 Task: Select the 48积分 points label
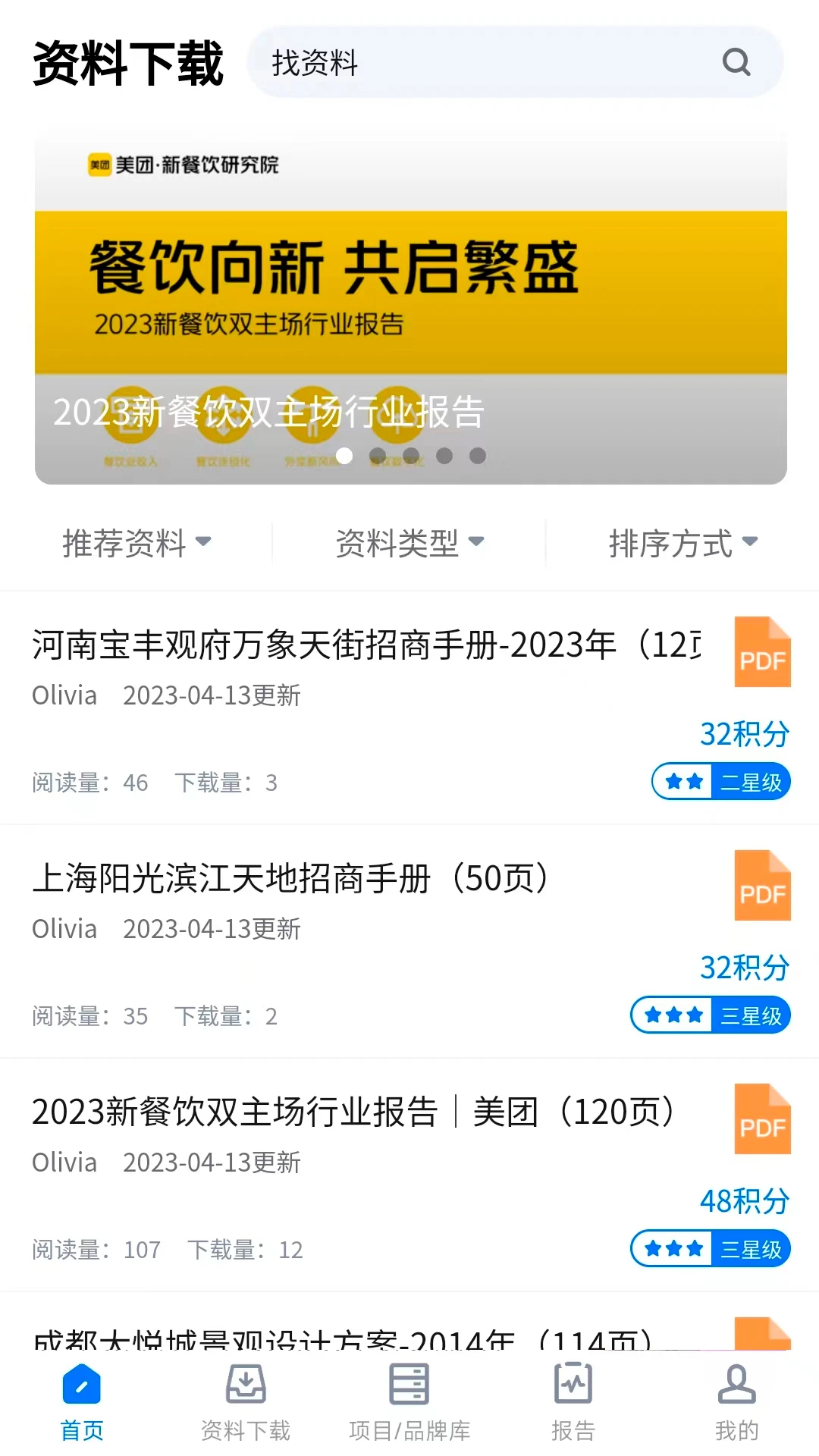[x=746, y=1202]
